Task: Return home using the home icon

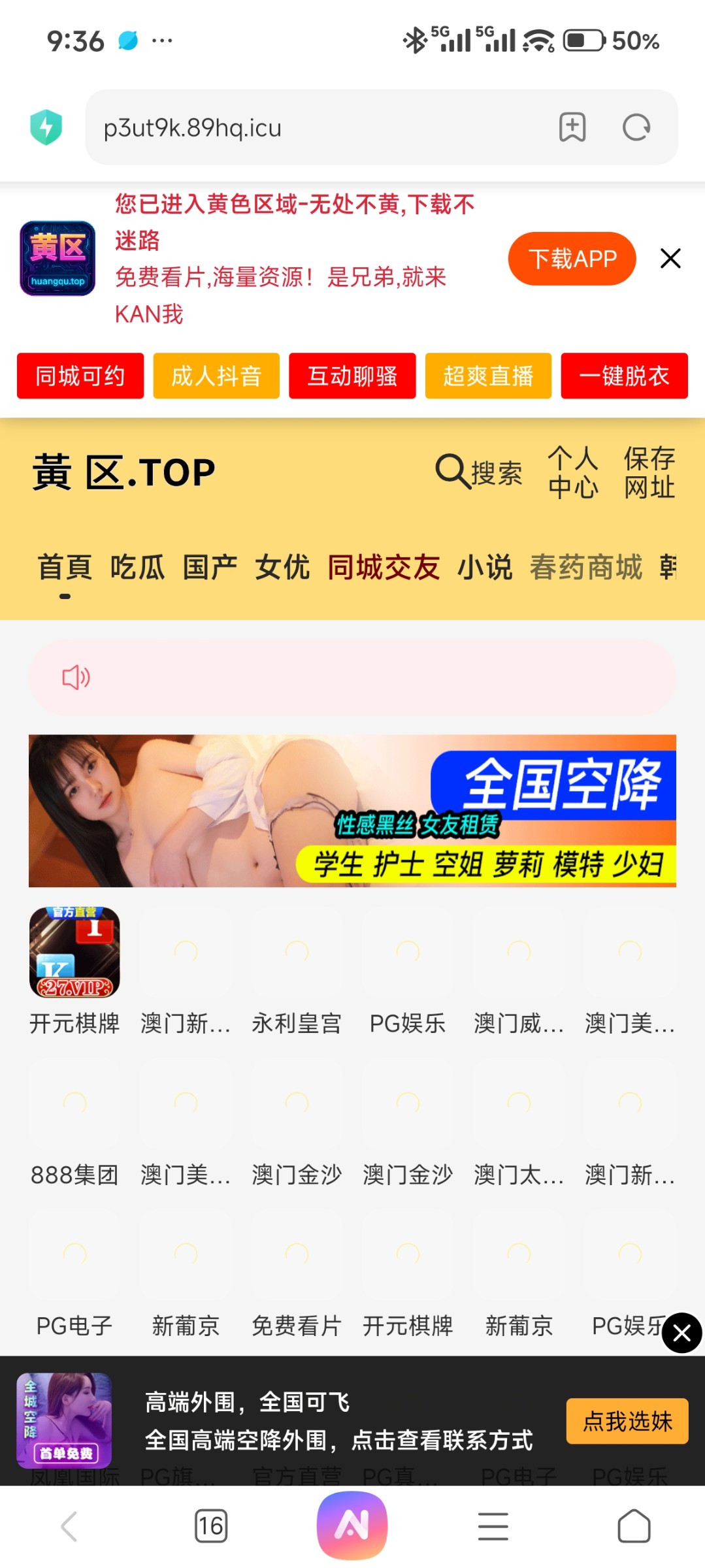Action: [633, 1524]
